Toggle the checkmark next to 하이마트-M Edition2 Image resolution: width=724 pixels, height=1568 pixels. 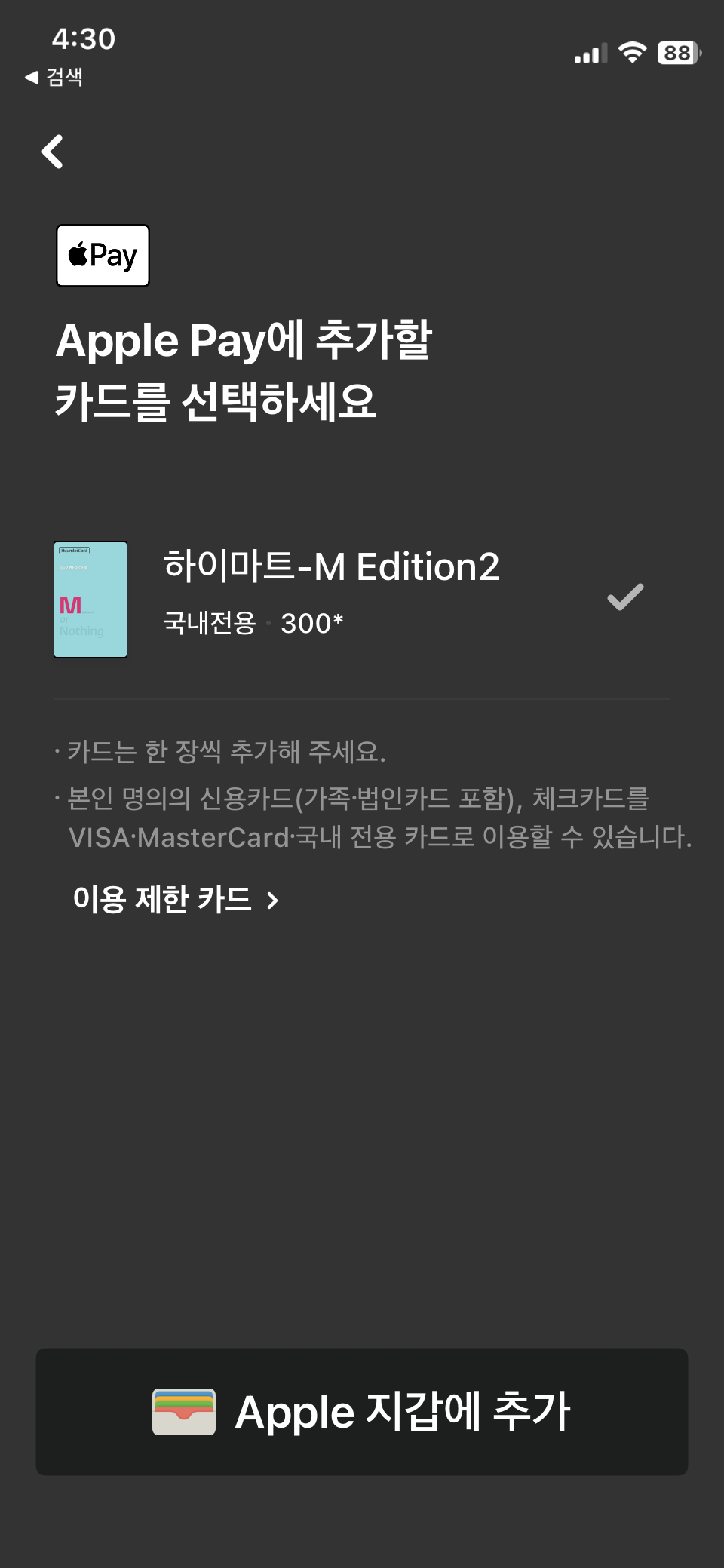pos(625,597)
